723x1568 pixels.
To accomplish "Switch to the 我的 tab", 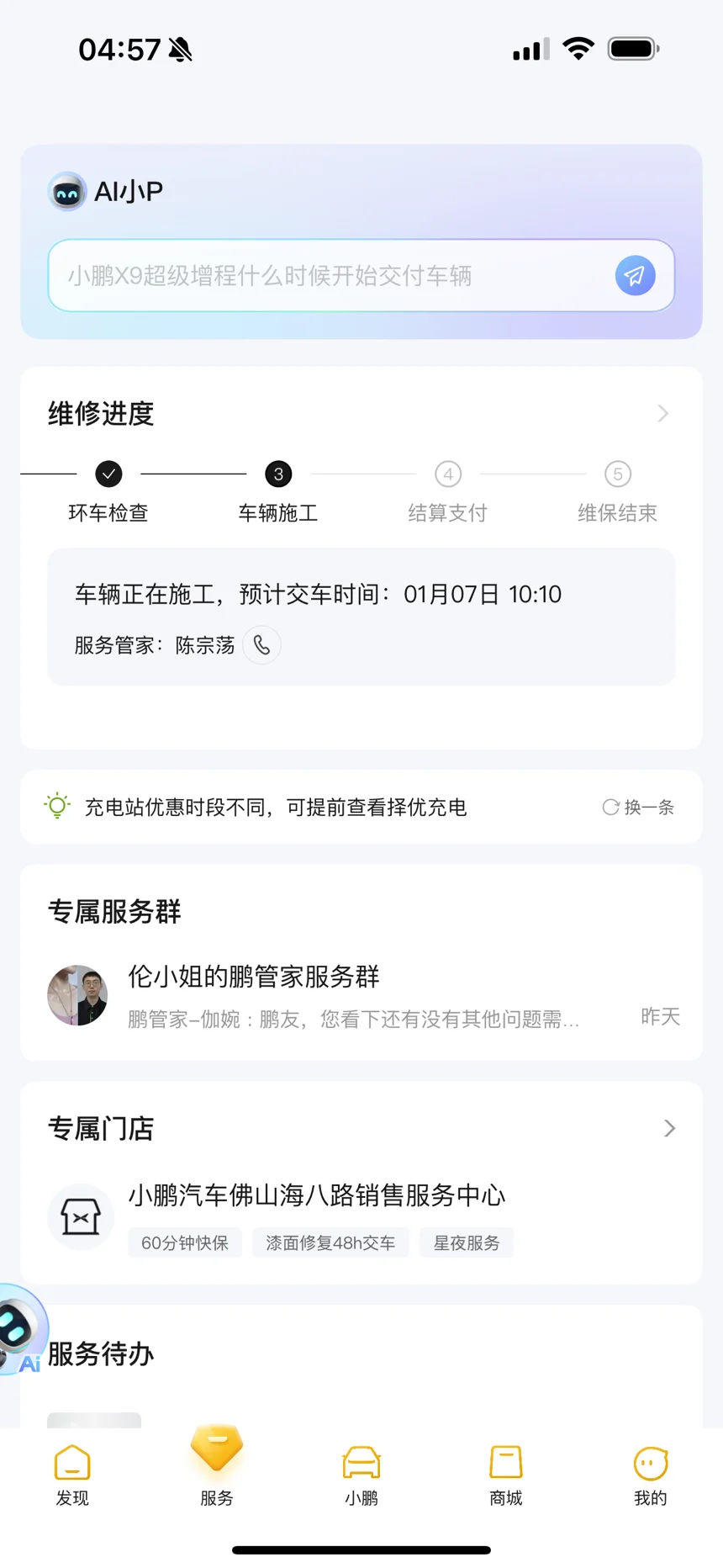I will [650, 1475].
